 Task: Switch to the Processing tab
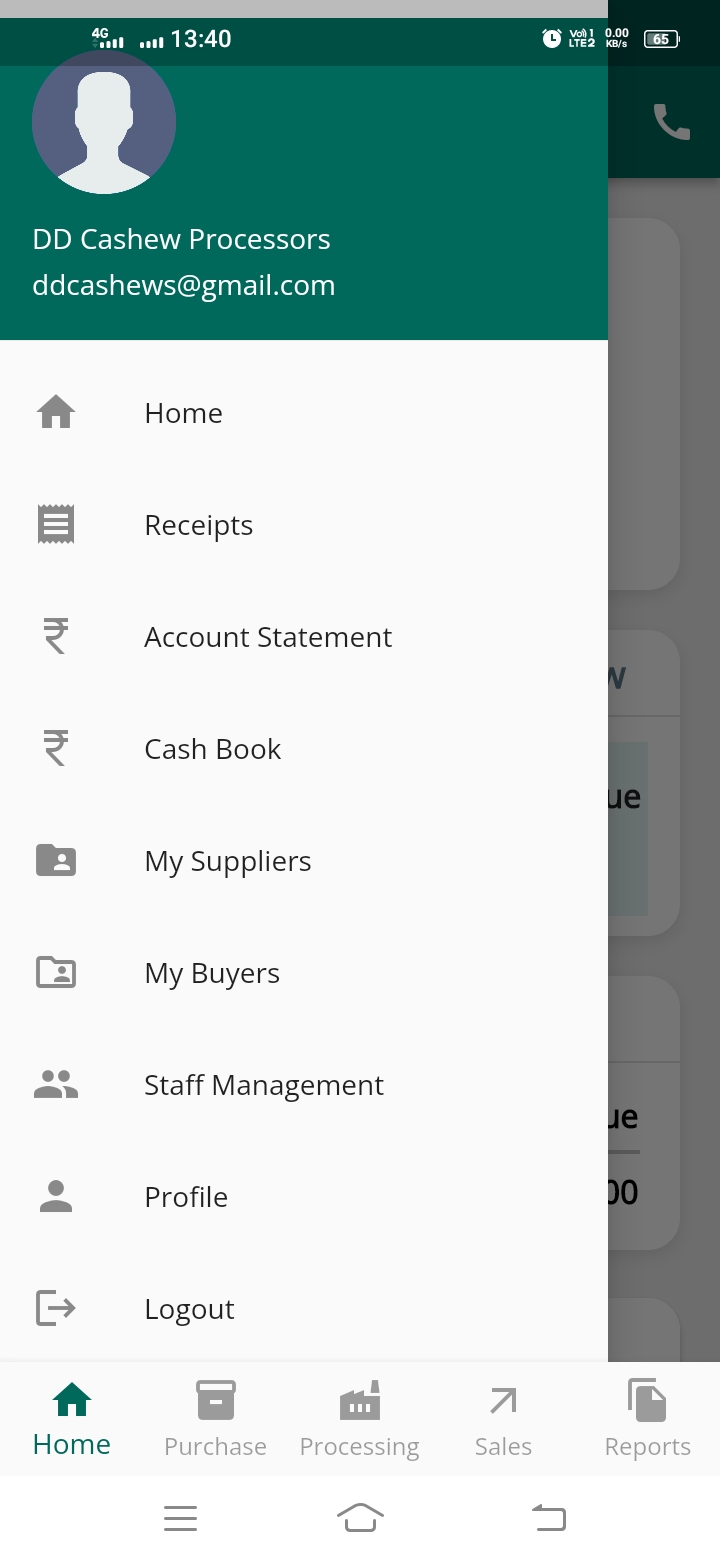360,1419
